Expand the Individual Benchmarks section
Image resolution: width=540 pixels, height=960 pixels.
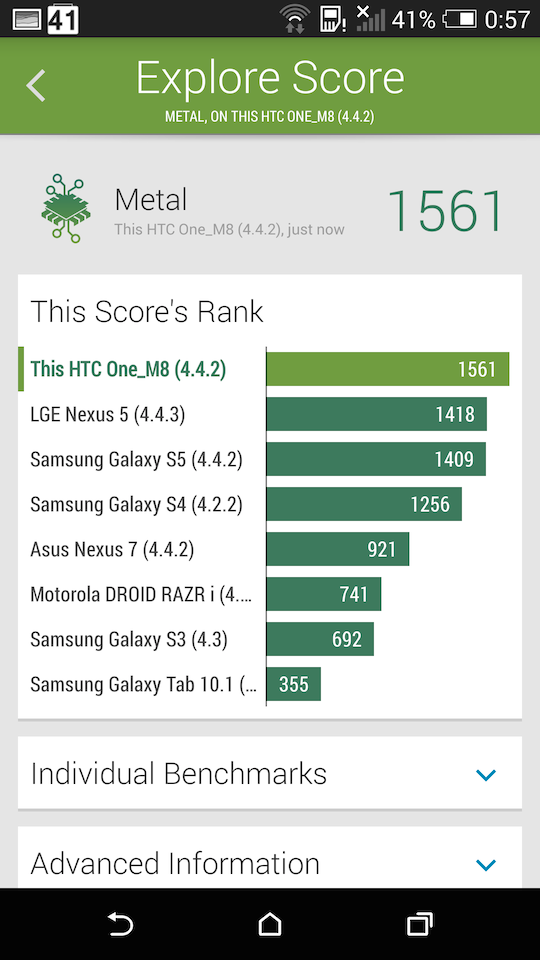(x=270, y=773)
